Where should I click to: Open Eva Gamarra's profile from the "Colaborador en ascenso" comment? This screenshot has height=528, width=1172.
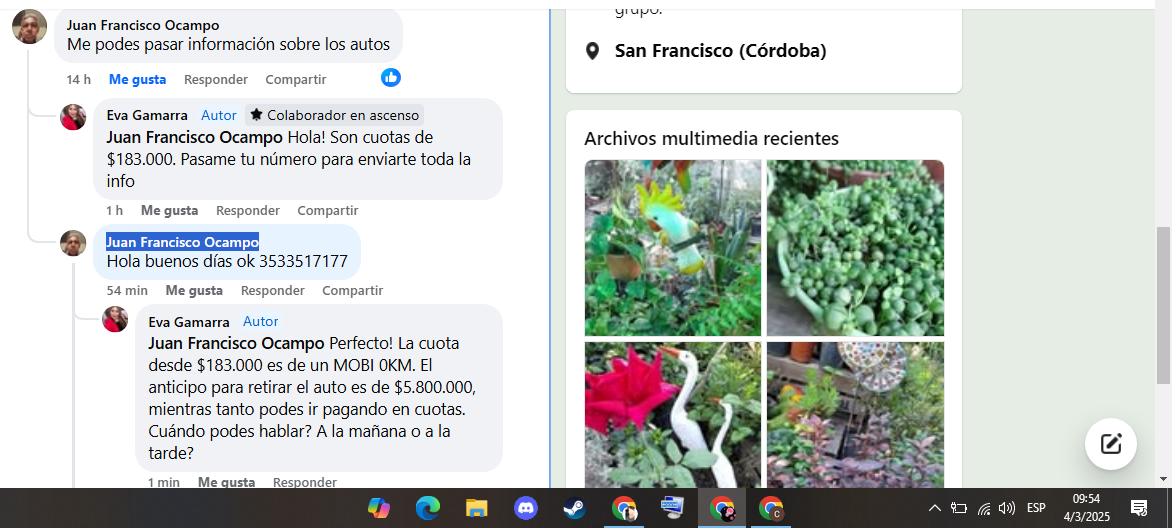click(148, 115)
